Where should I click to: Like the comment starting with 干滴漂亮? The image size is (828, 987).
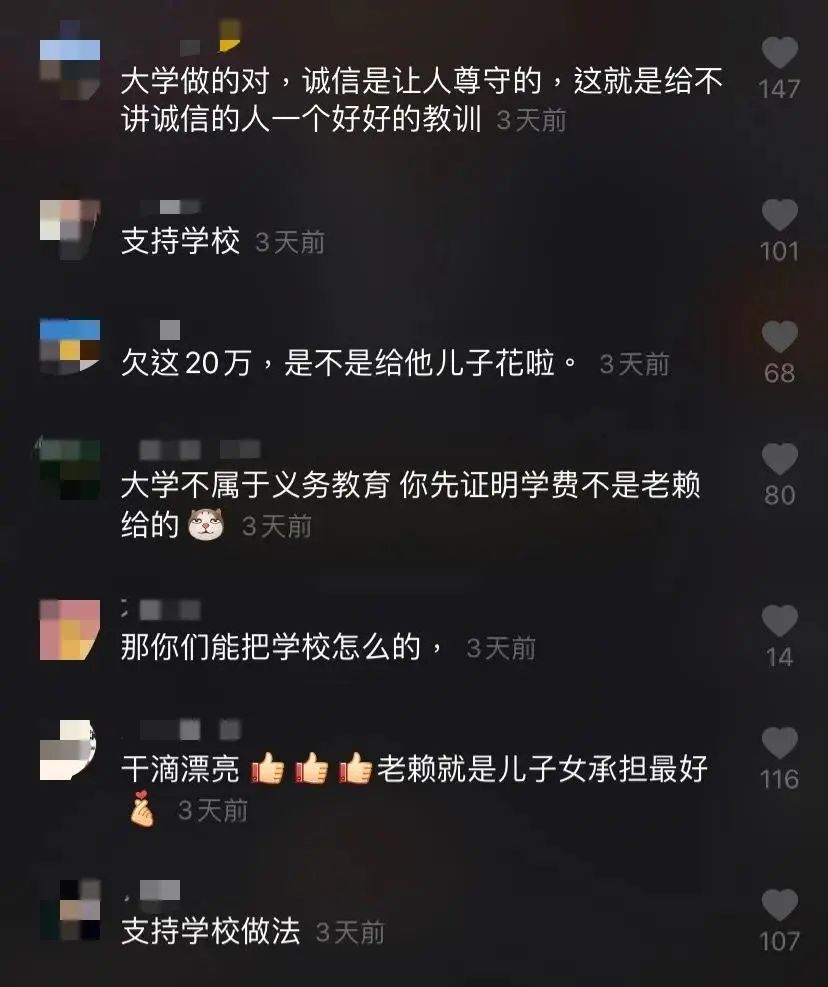779,743
